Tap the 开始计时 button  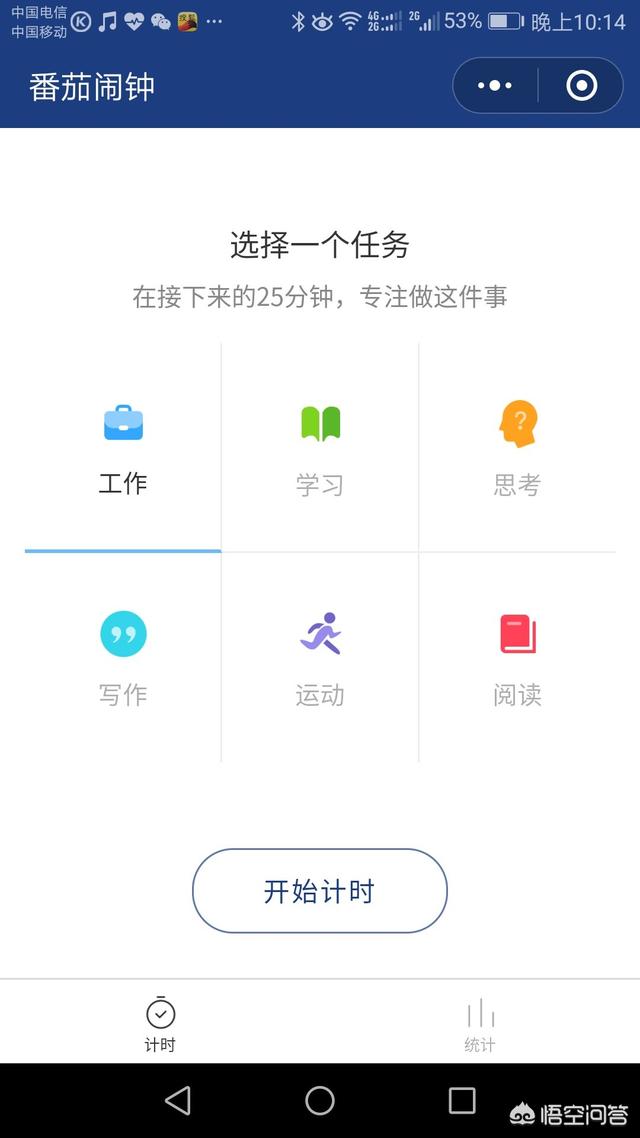[x=319, y=891]
